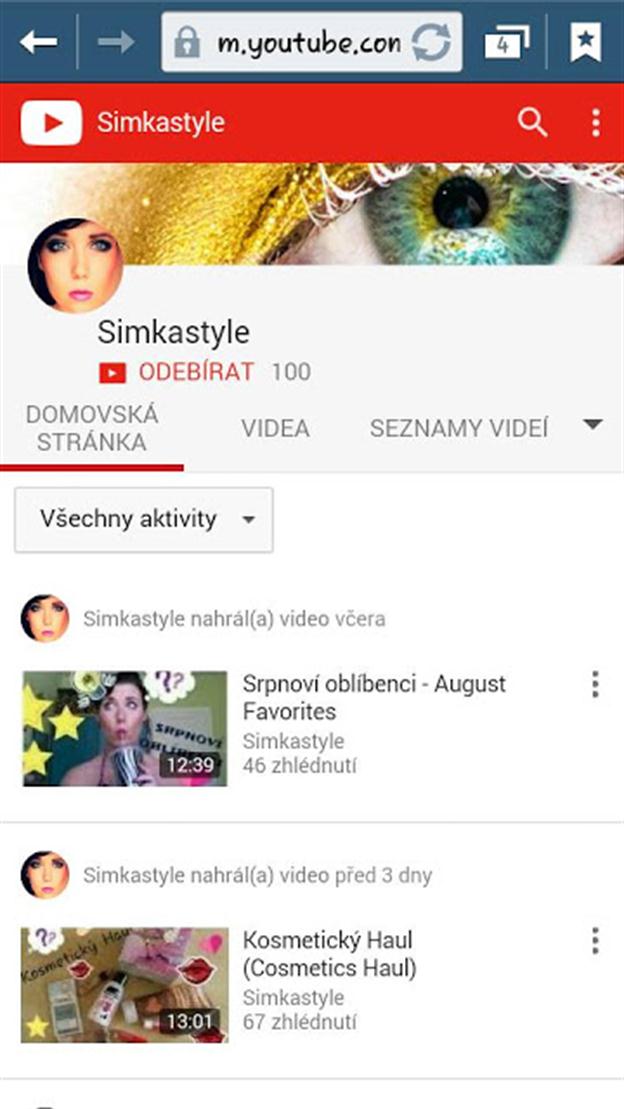
Task: Switch to the SEZNAMY VIDEÍ tab
Action: click(x=459, y=429)
